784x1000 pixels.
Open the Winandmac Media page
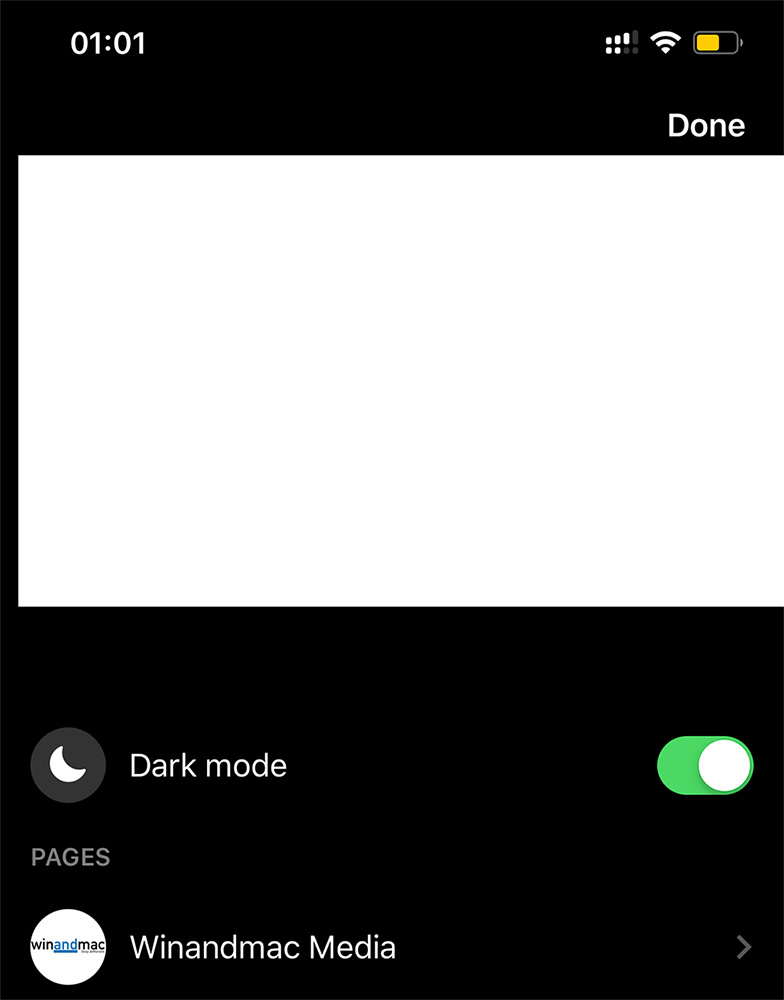tap(263, 947)
